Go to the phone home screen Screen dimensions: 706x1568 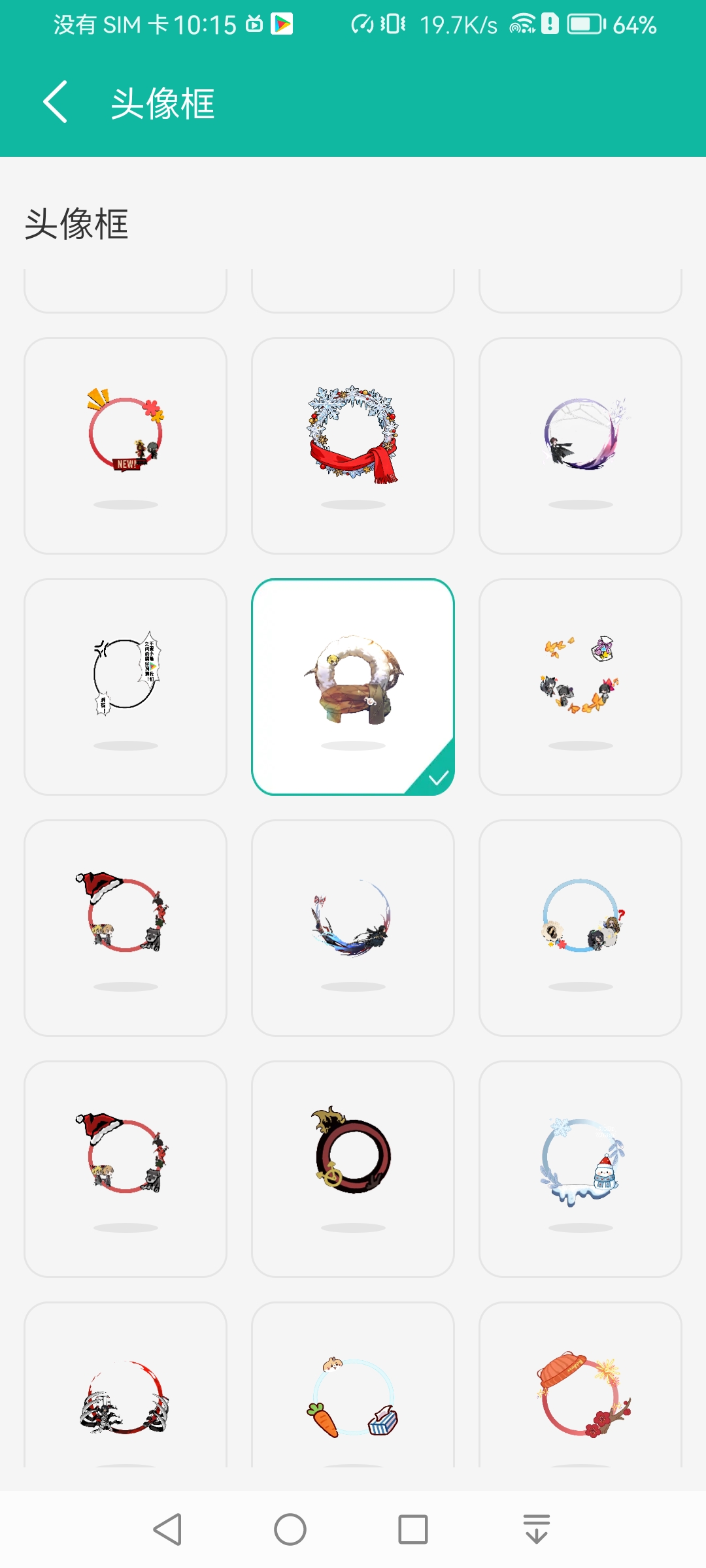pos(290,1529)
